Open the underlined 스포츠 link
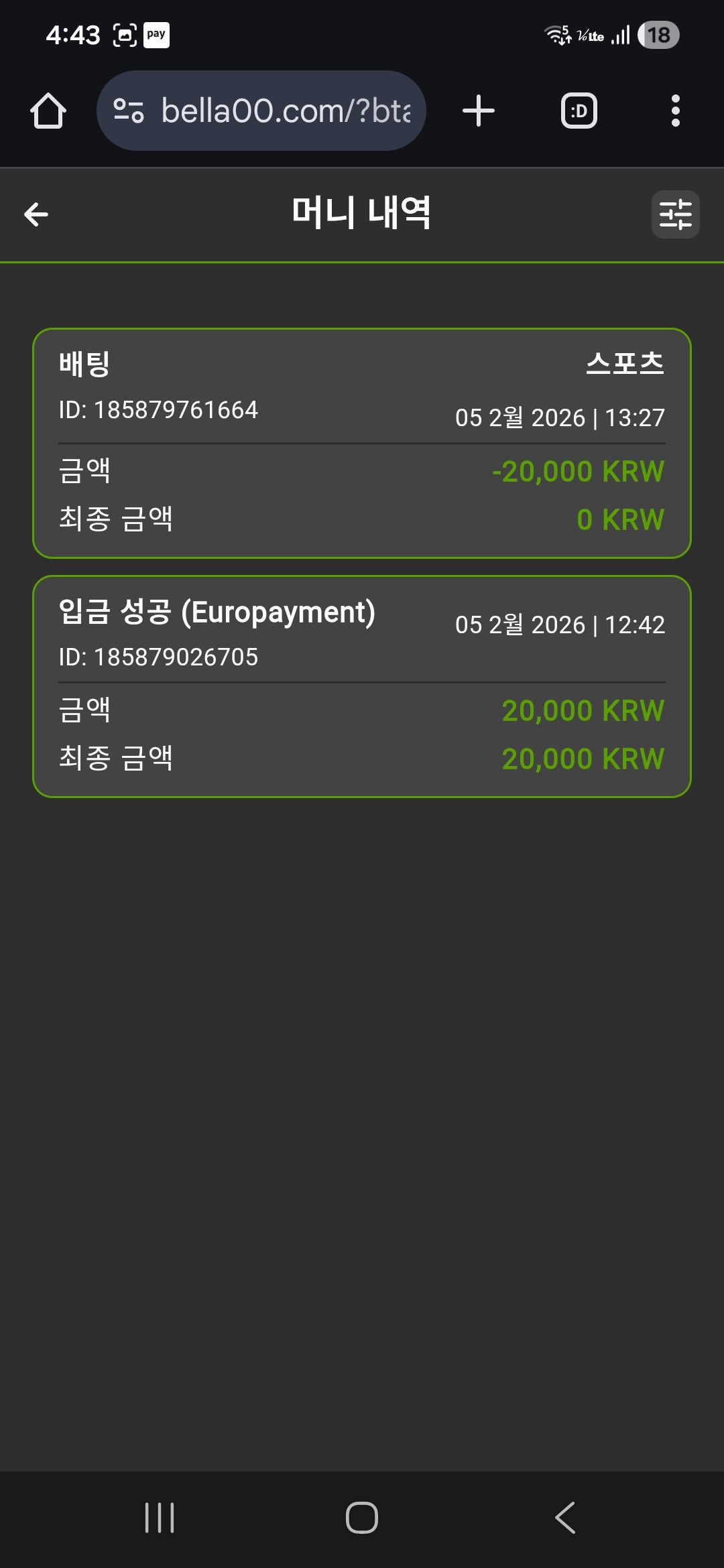The image size is (724, 1568). click(x=624, y=364)
